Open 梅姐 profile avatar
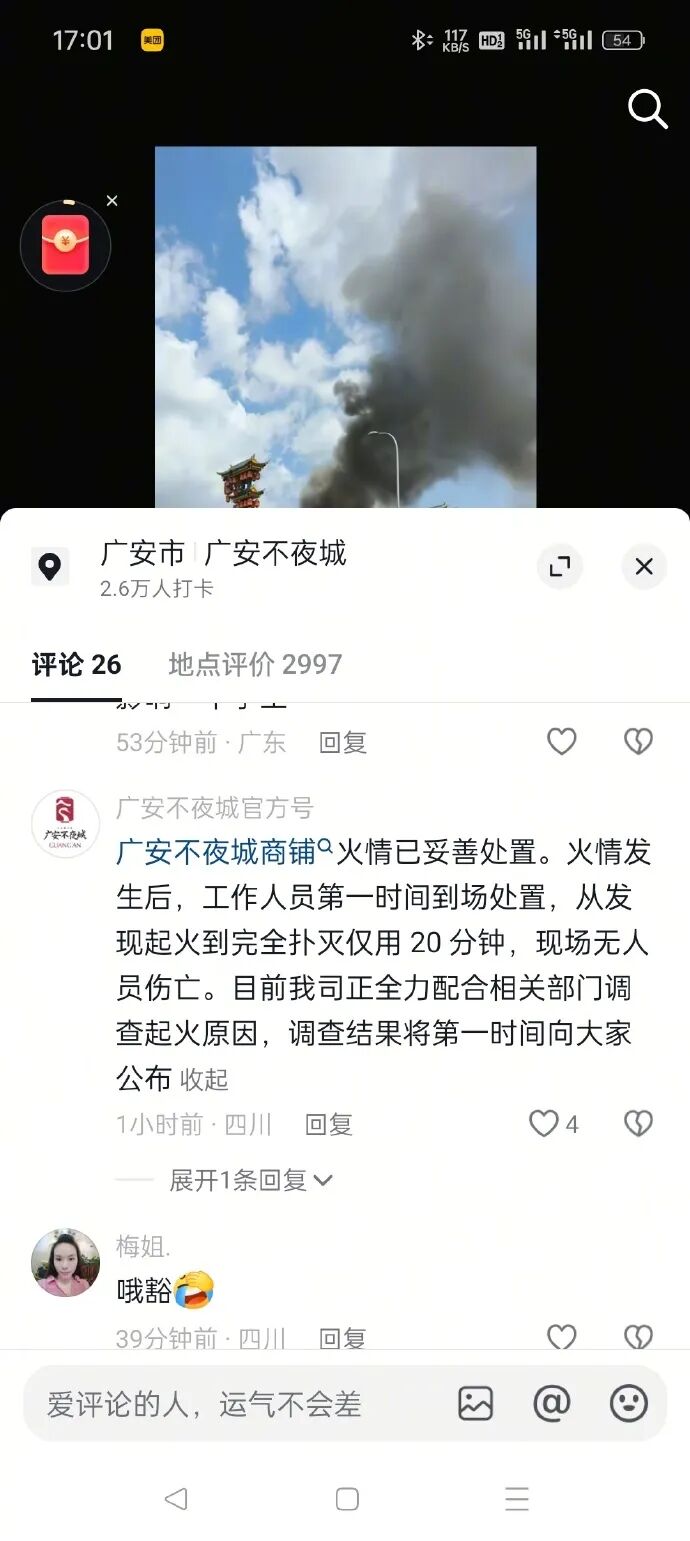The width and height of the screenshot is (690, 1541). 66,1263
